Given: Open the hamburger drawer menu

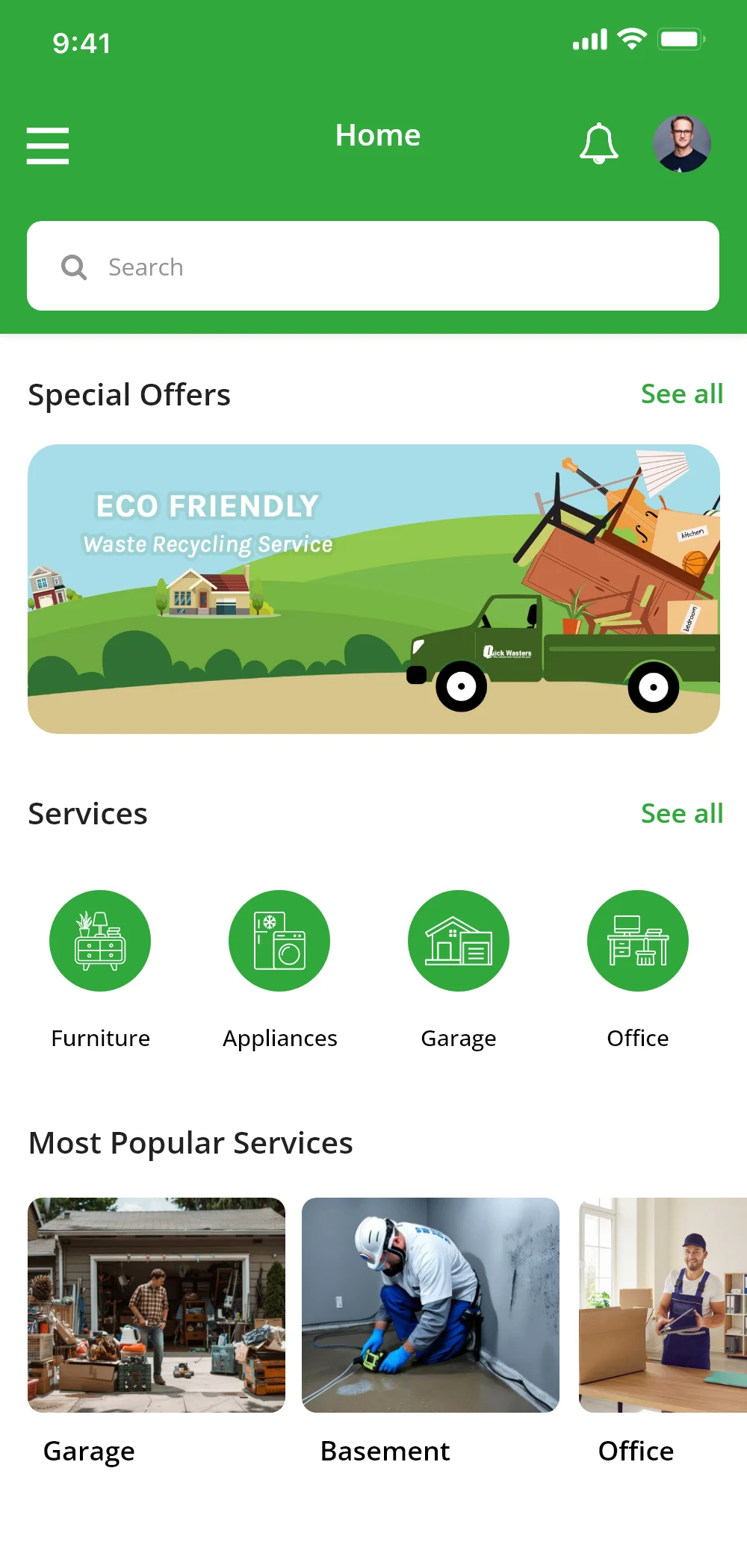Looking at the screenshot, I should click(48, 145).
